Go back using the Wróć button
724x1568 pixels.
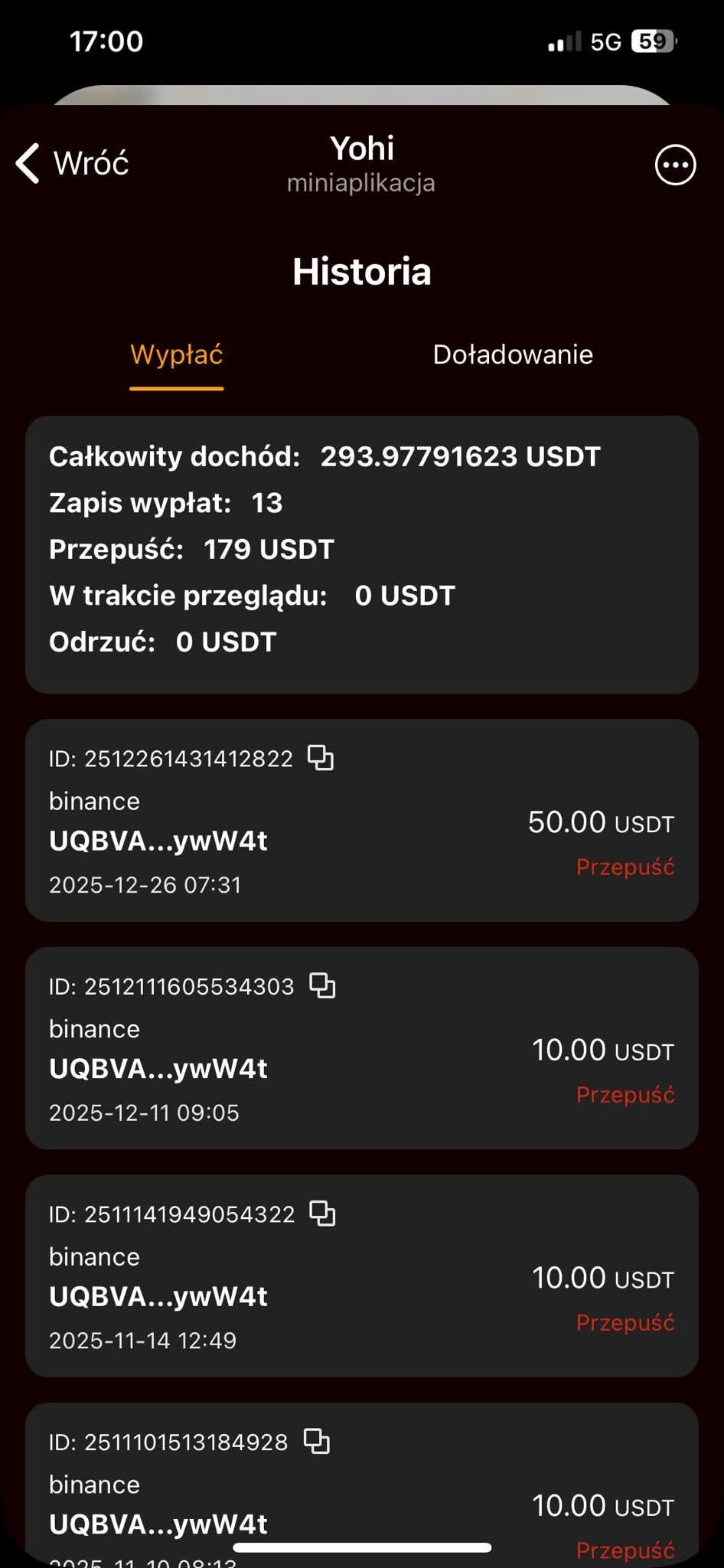pos(73,163)
